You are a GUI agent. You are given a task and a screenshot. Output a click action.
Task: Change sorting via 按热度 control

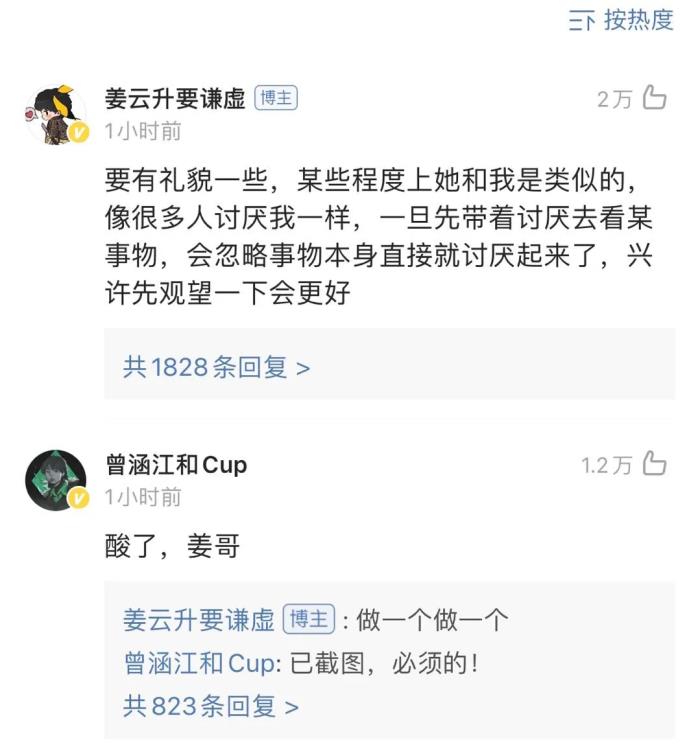click(x=622, y=21)
